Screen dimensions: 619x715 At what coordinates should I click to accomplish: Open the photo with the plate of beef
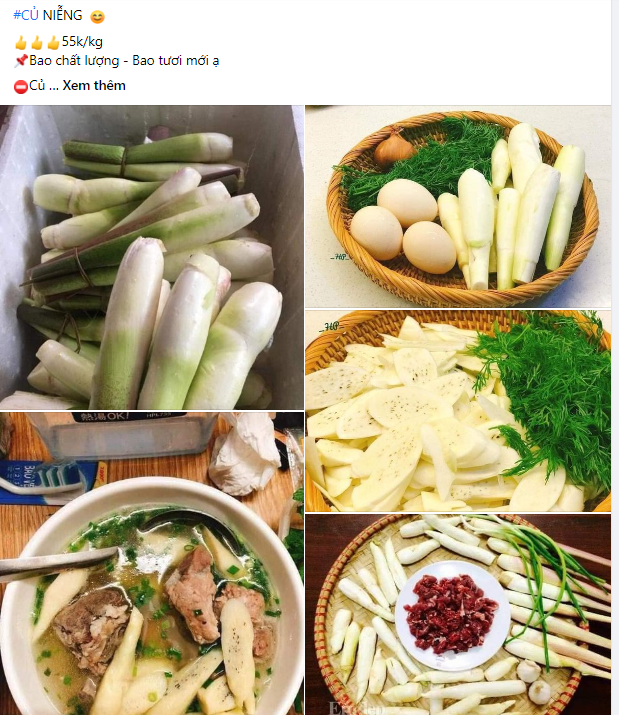click(x=458, y=615)
